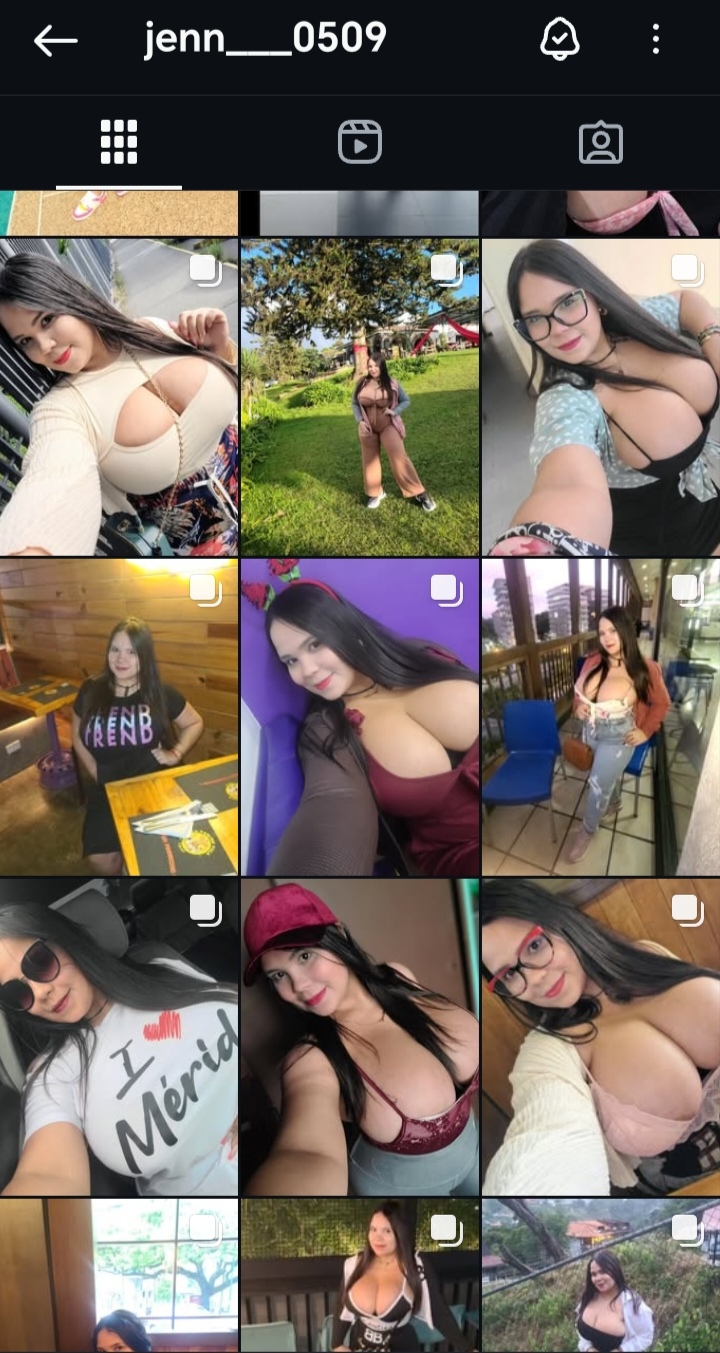720x1353 pixels.
Task: Go back using the arrow icon
Action: (55, 40)
